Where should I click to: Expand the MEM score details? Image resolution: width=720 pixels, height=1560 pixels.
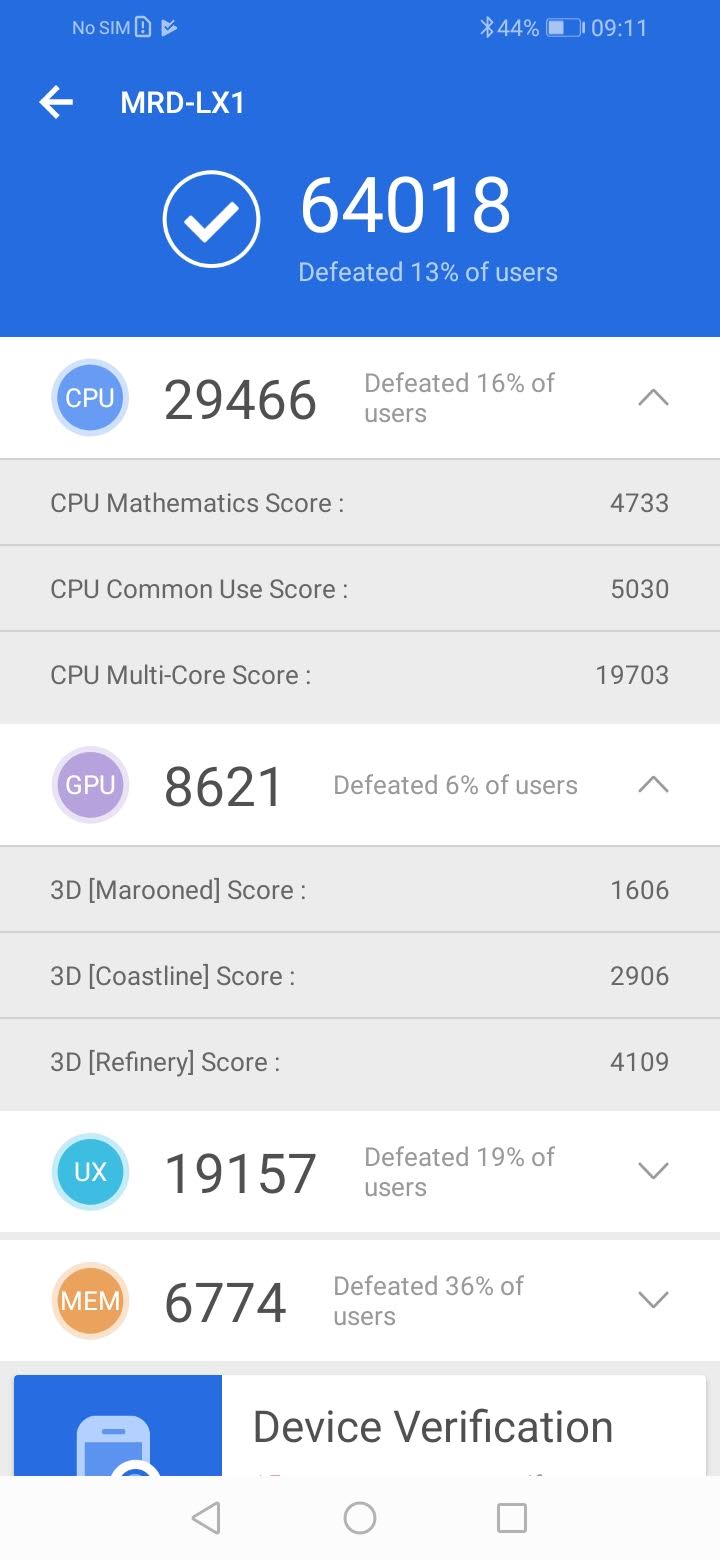click(653, 1300)
